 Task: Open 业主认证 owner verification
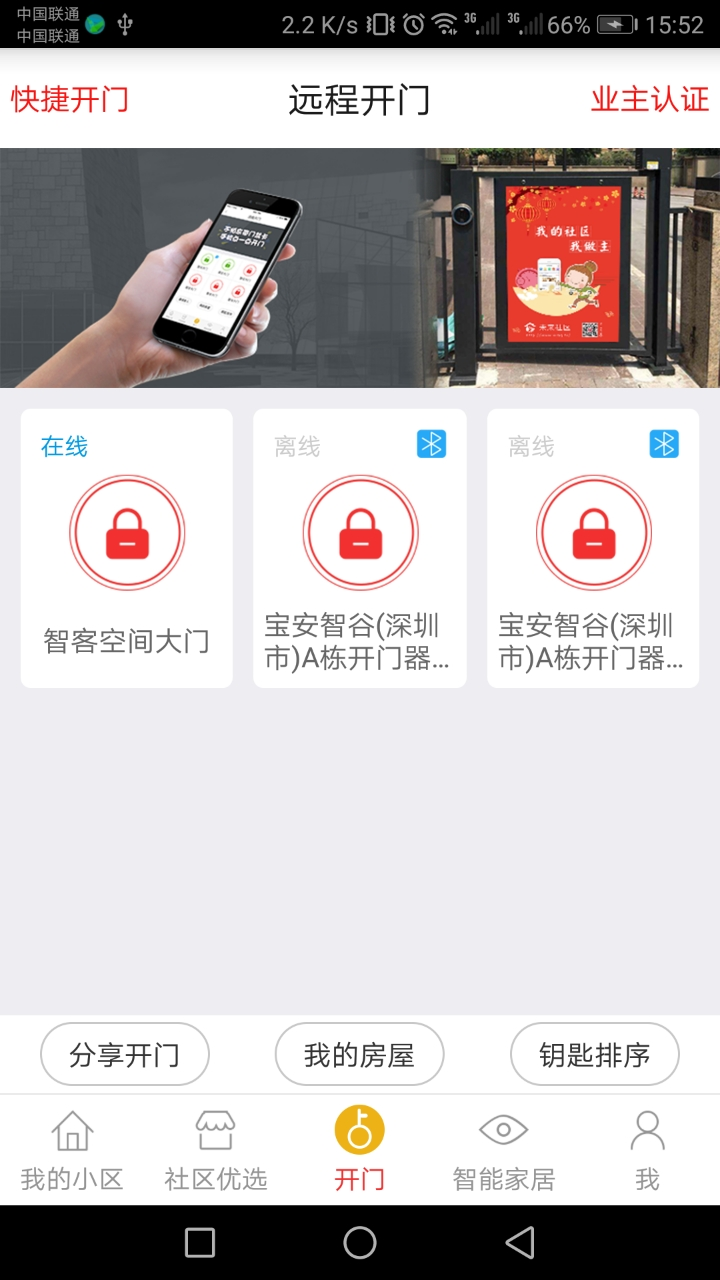click(649, 100)
